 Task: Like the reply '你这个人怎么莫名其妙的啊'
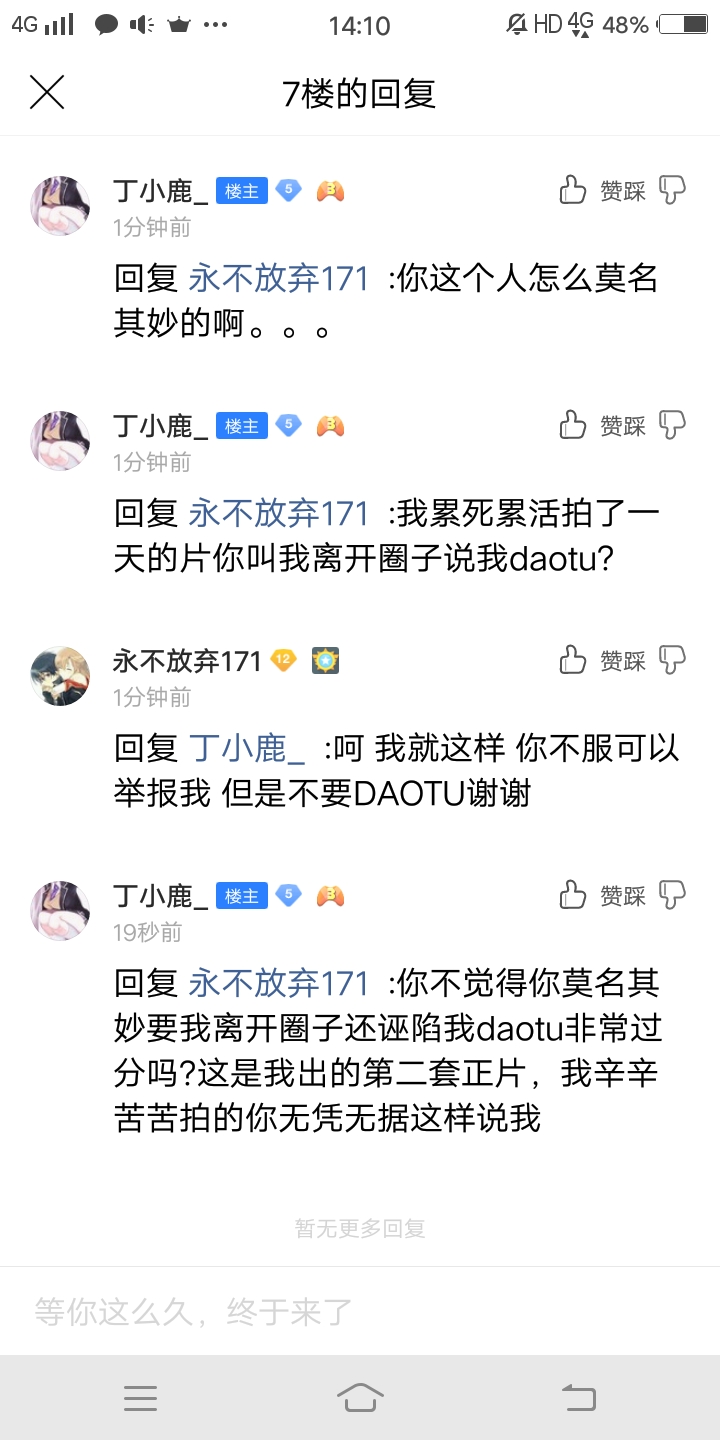574,189
